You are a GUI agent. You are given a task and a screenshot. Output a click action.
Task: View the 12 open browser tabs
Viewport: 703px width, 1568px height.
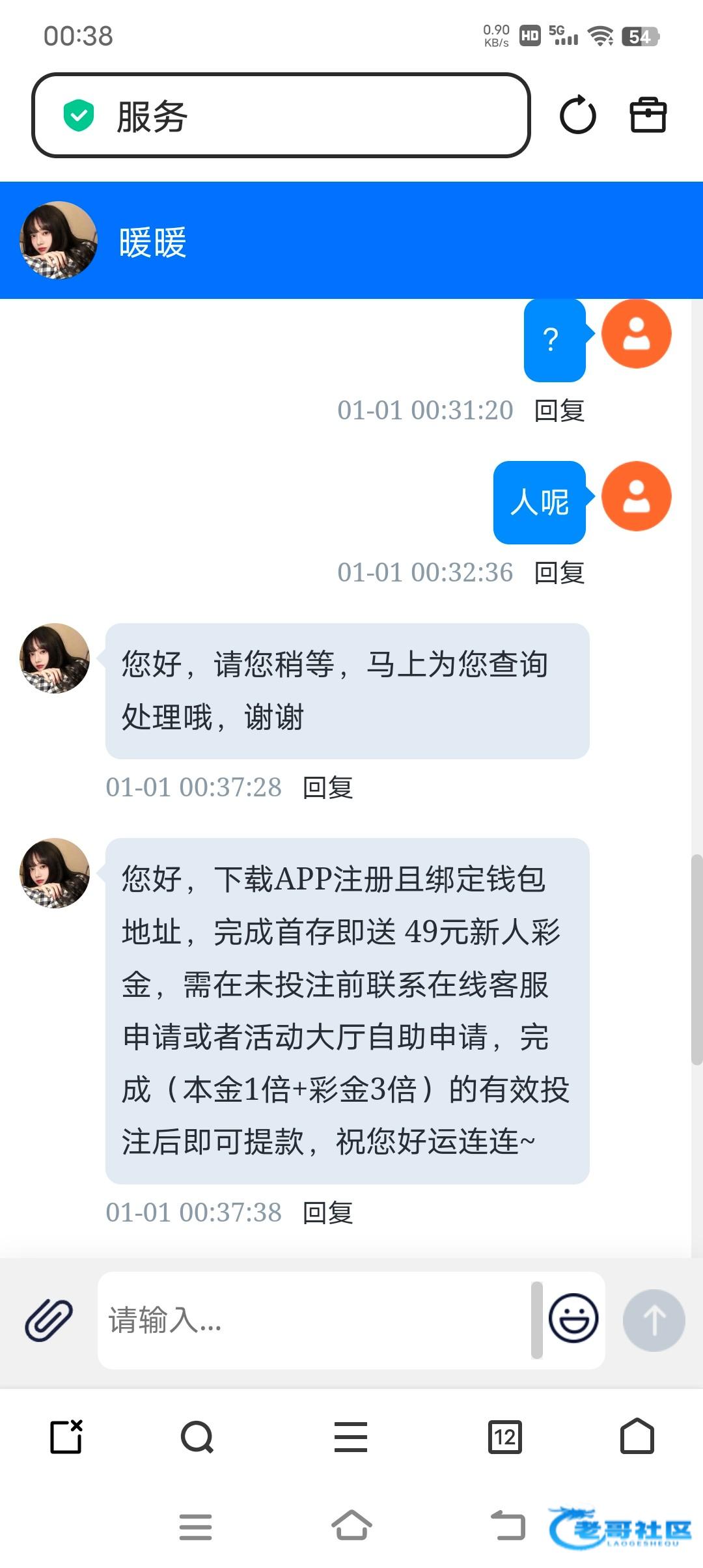[x=505, y=1436]
